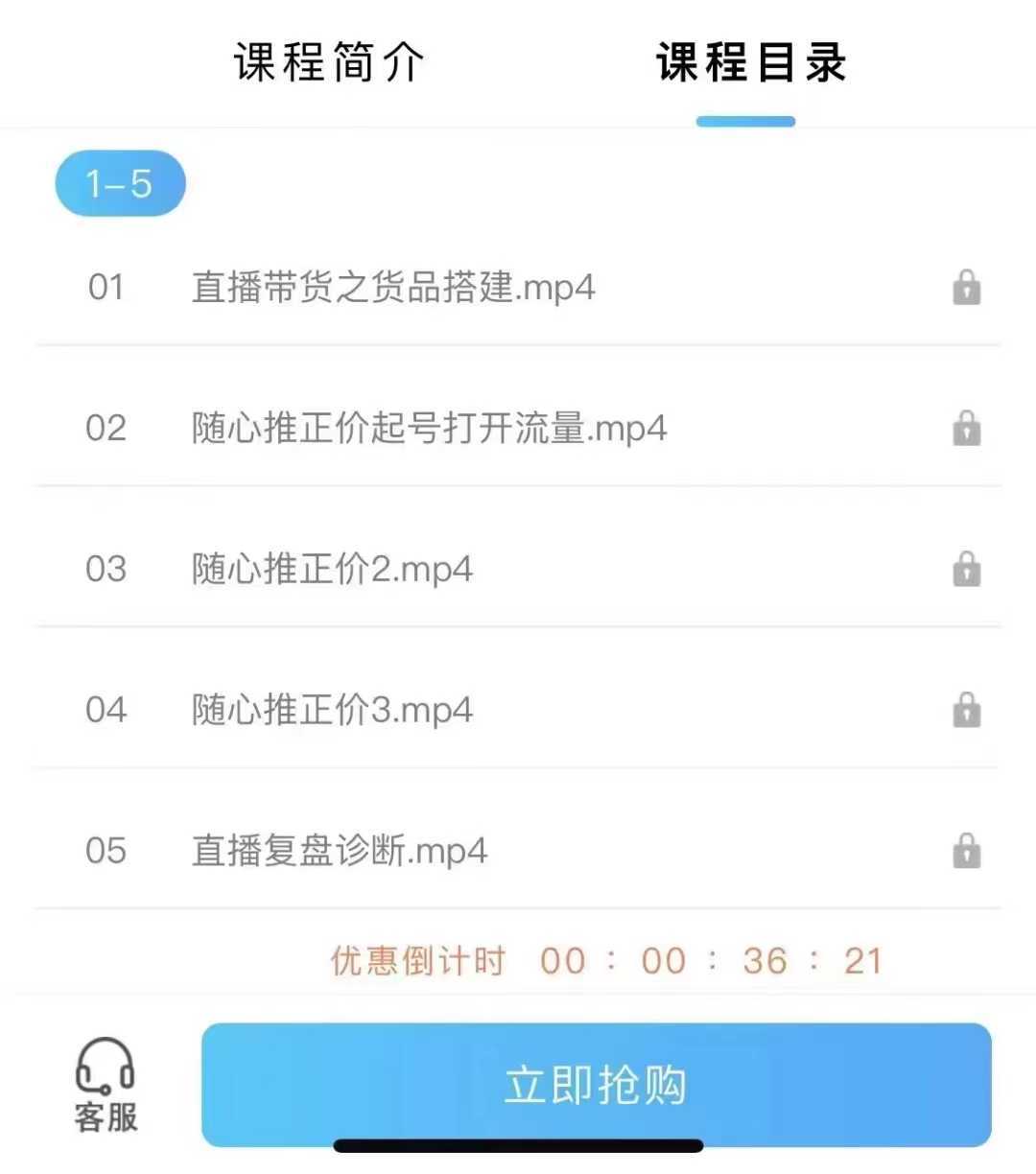Click the lock icon next to 随心推正价2.mp4

(x=968, y=569)
